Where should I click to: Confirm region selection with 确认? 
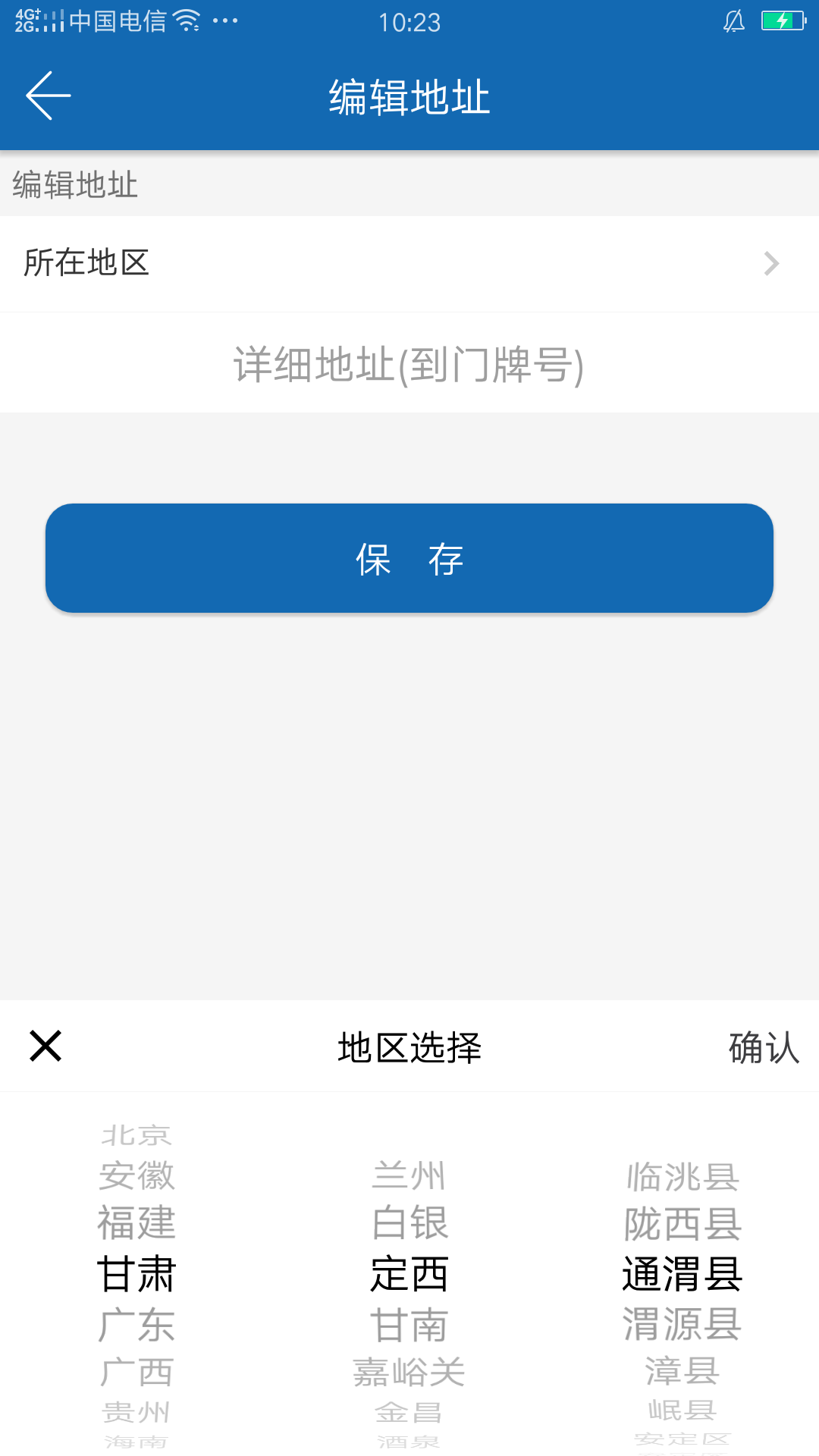[763, 1048]
